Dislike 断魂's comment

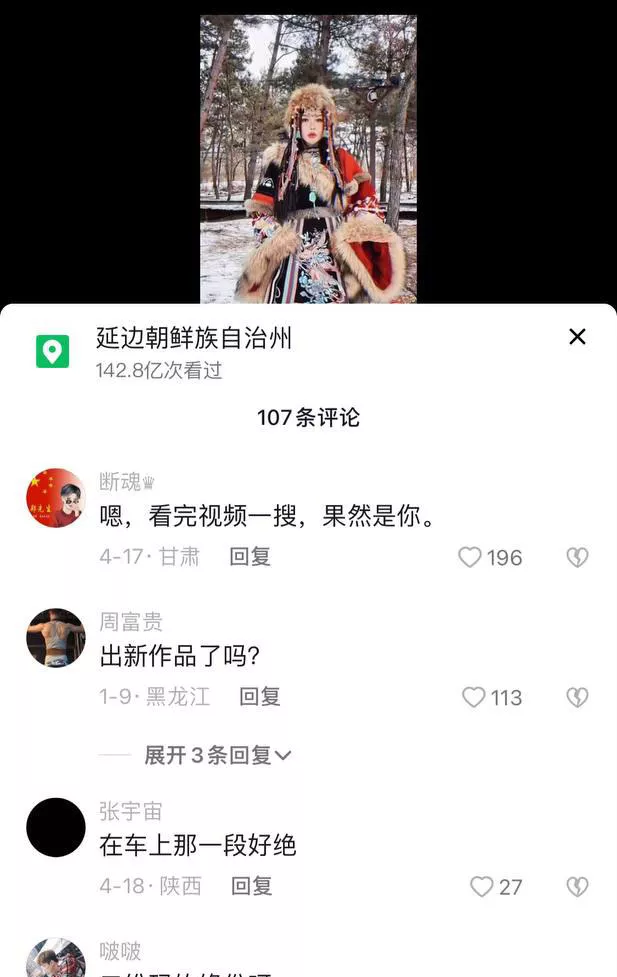577,558
